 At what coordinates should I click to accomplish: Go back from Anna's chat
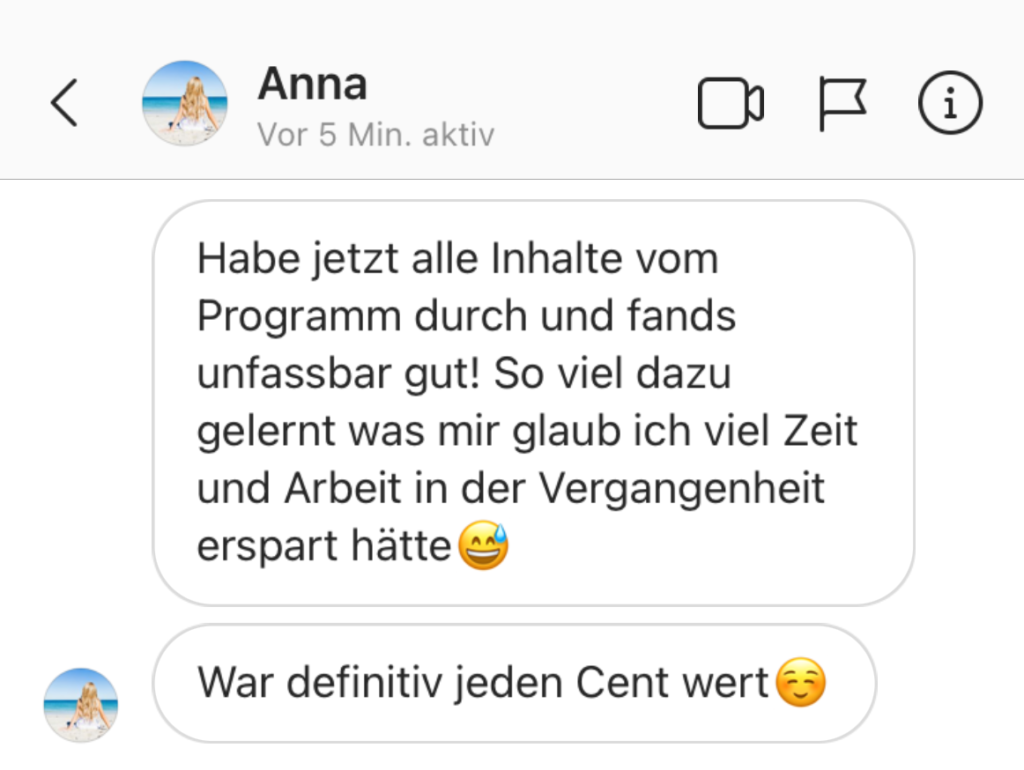pyautogui.click(x=64, y=103)
